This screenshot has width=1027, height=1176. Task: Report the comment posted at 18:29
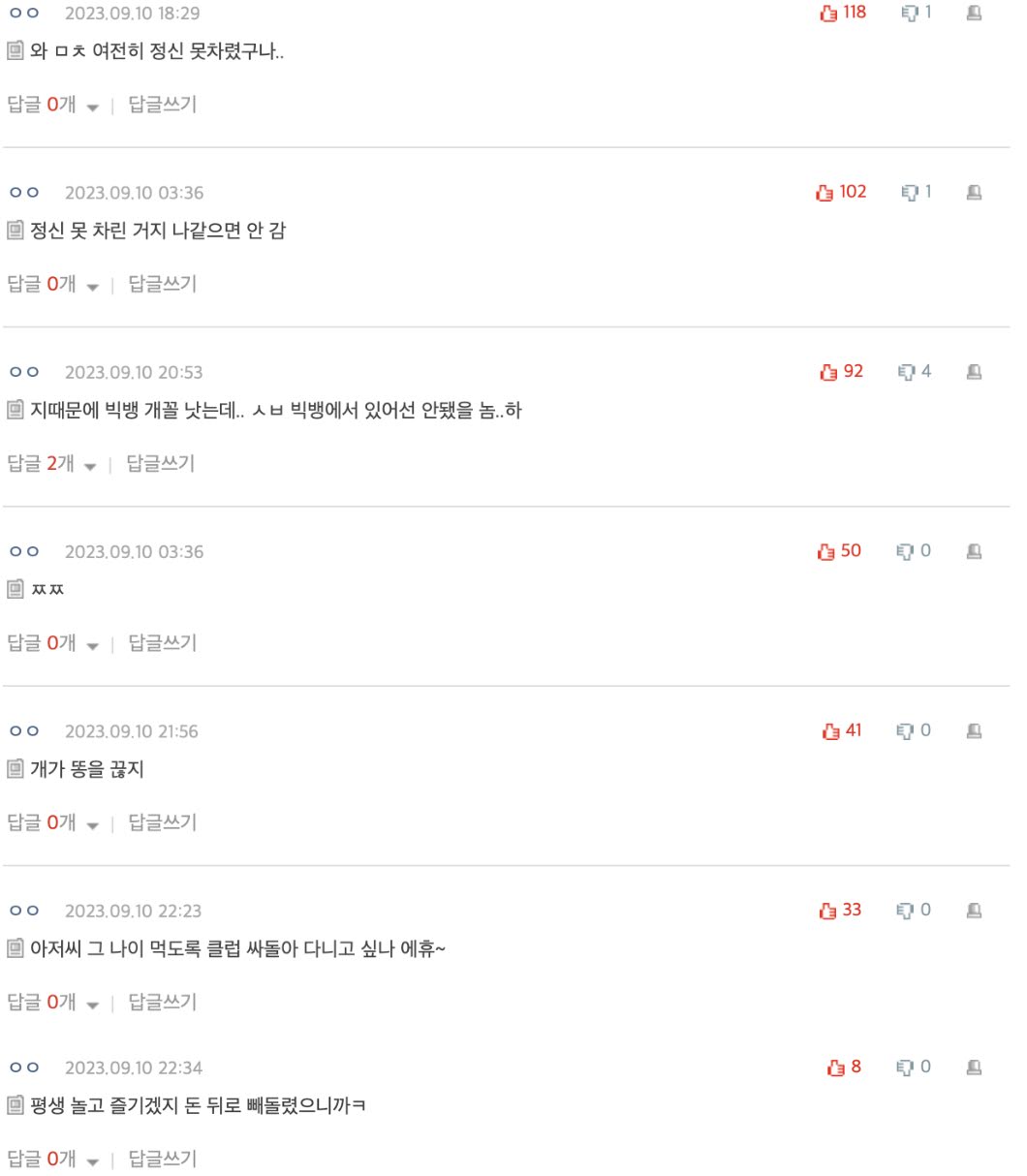(975, 13)
